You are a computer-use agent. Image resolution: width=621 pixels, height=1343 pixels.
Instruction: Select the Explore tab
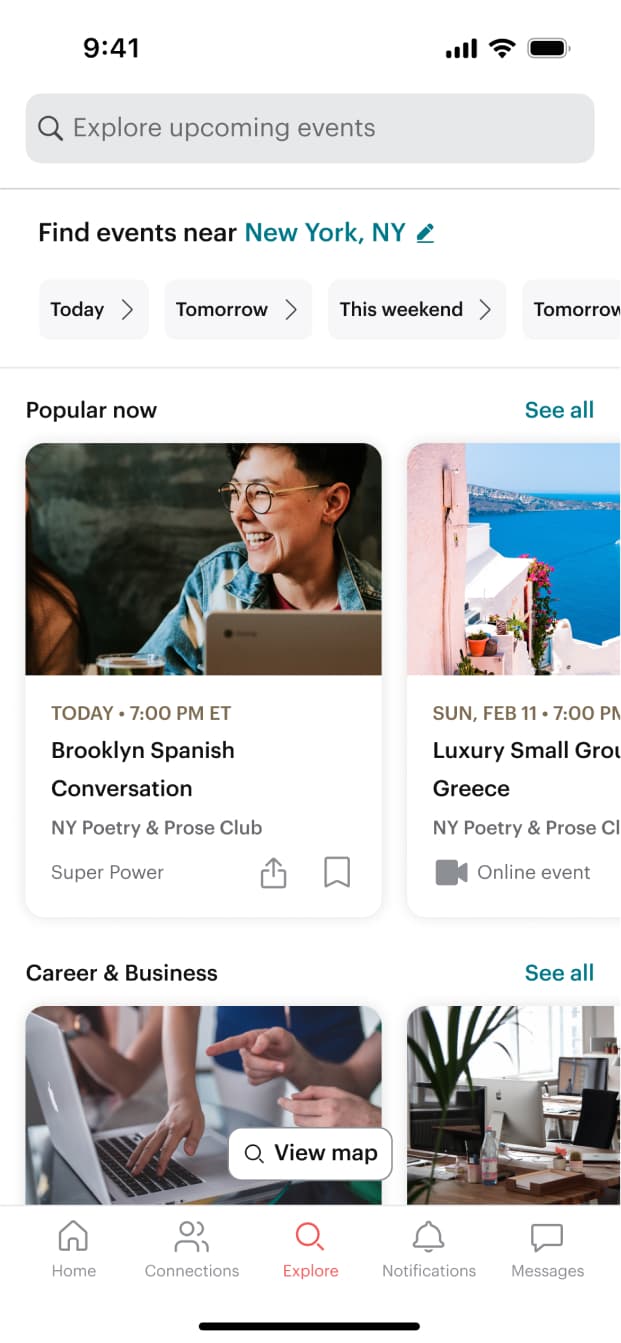(310, 1249)
